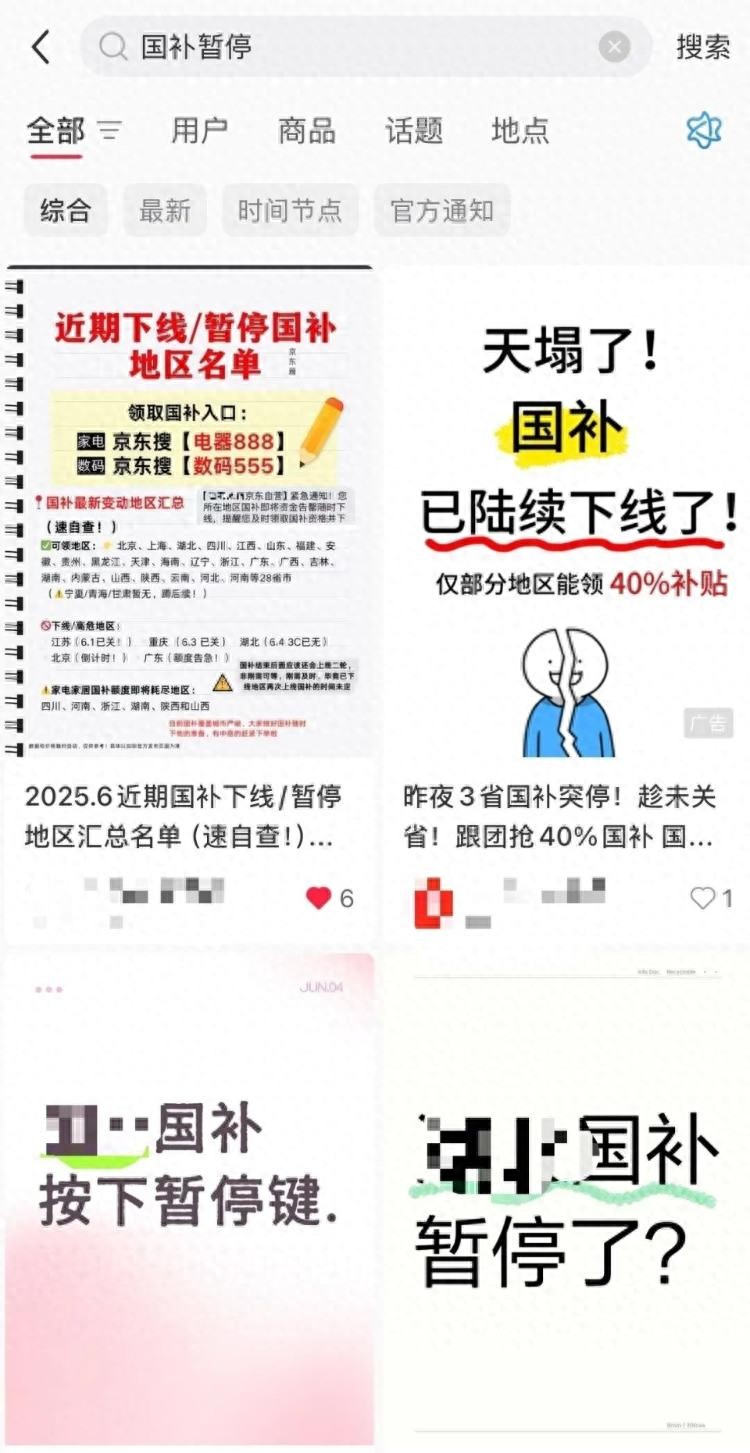Open the 近期下线/暂停国补地区名单 post

click(x=190, y=510)
